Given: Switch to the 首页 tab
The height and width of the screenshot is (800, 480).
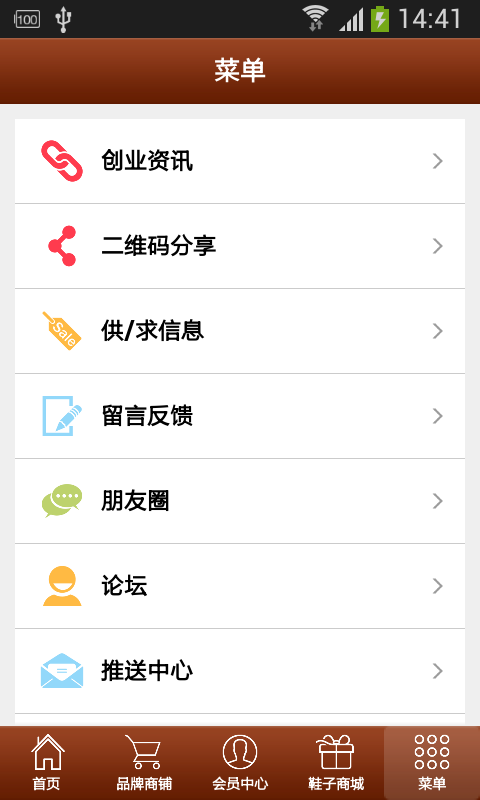Looking at the screenshot, I should click(48, 763).
